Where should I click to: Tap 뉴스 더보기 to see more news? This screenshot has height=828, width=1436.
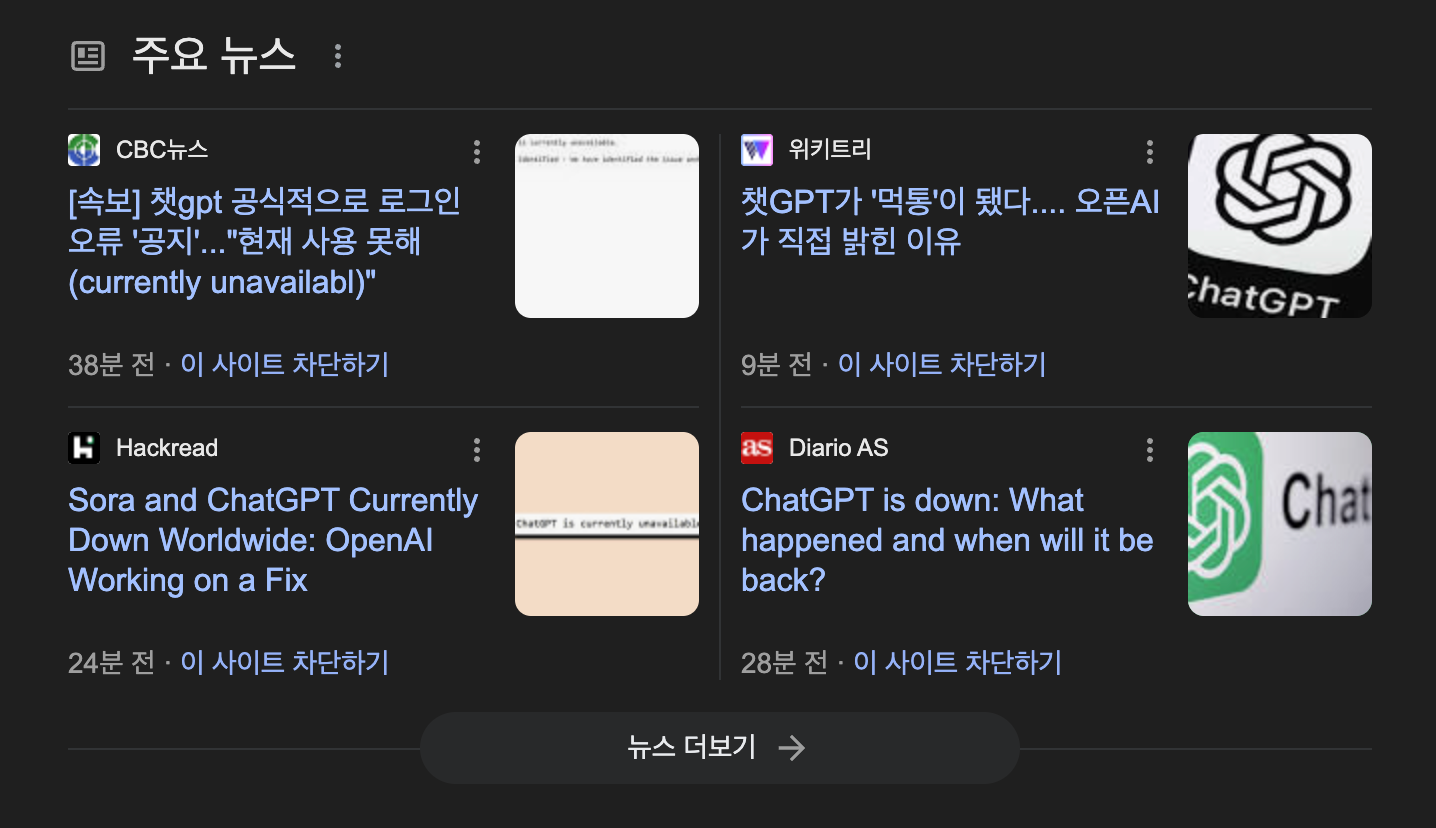click(x=718, y=748)
